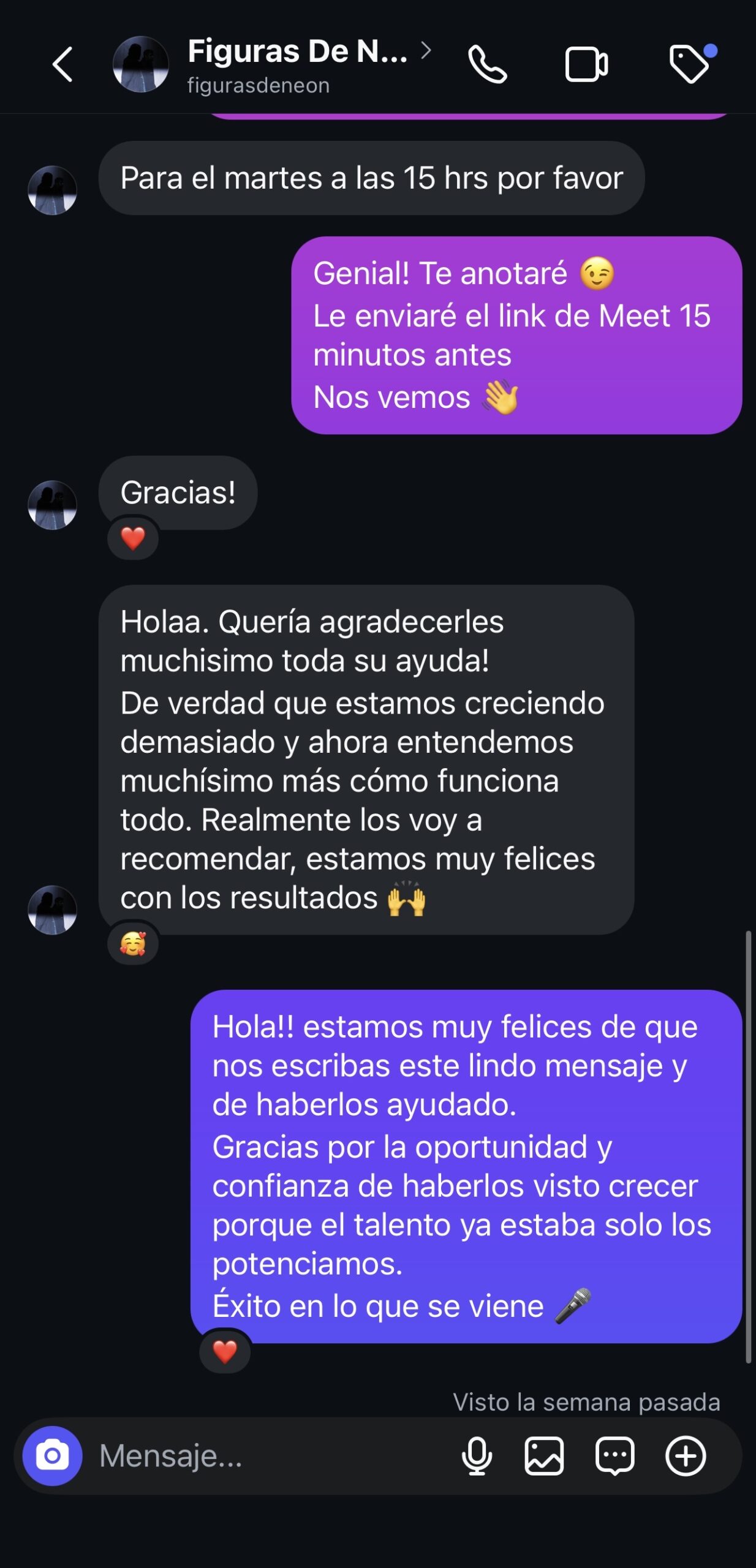Screen dimensions: 756x1568
Task: Open sender avatar beside Gracias! message
Action: coord(53,505)
